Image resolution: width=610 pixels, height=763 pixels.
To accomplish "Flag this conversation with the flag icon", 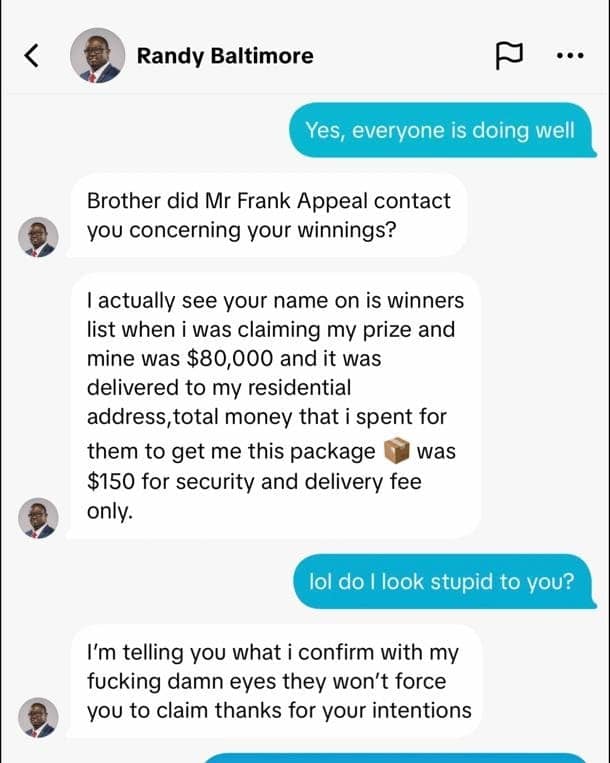I will point(510,56).
